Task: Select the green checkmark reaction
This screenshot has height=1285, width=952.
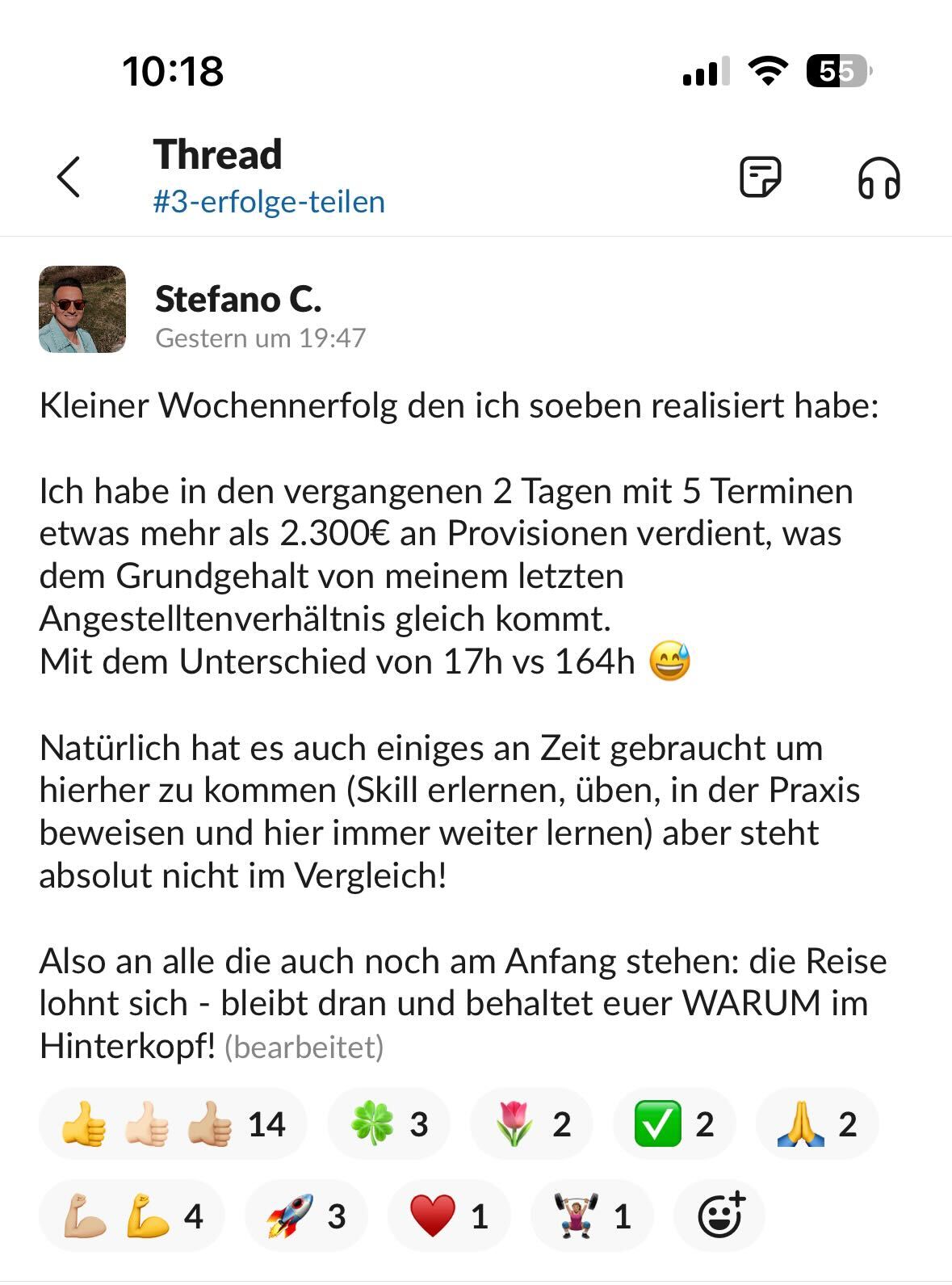Action: (674, 1124)
